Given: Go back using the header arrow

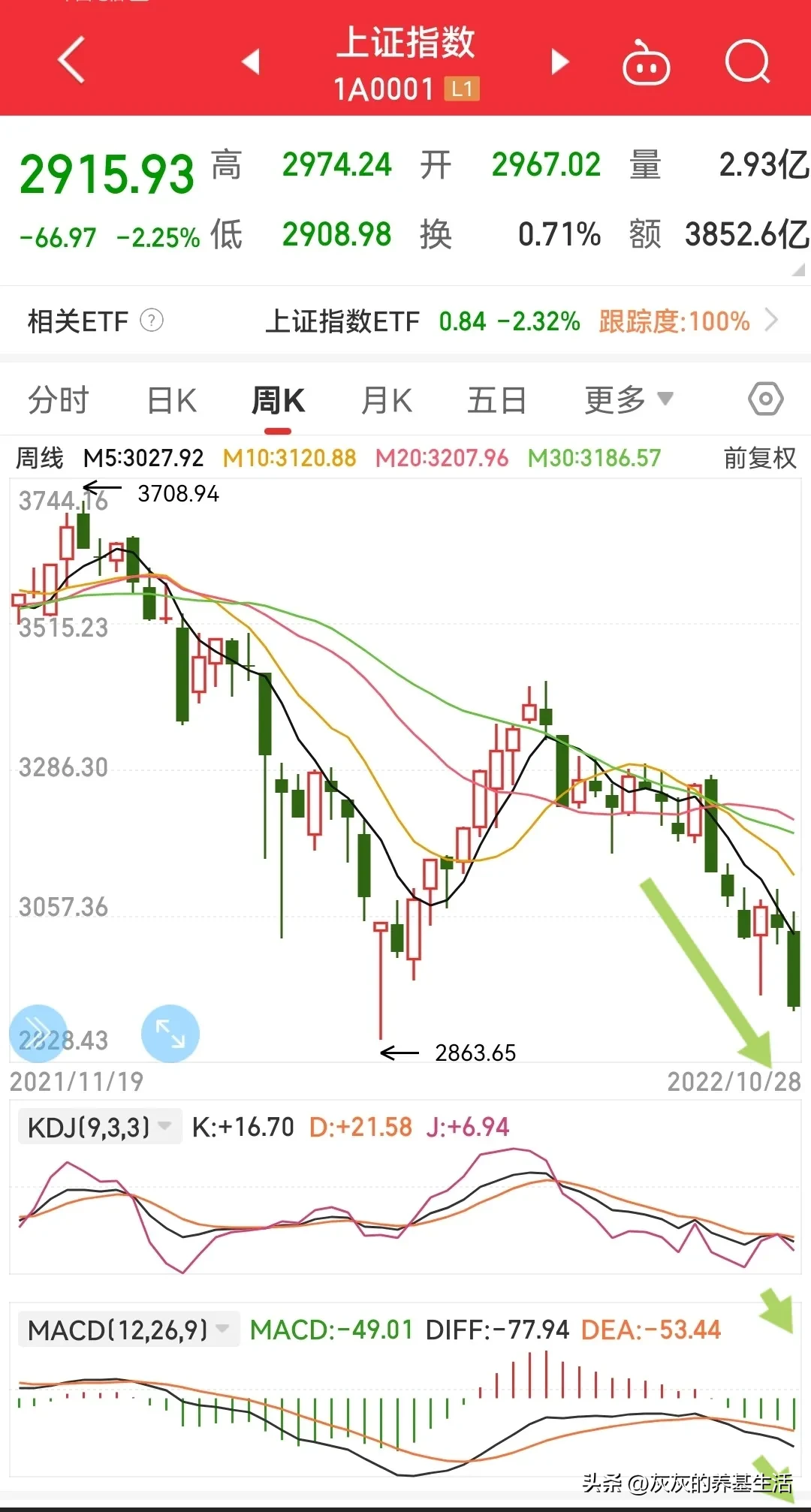Looking at the screenshot, I should [x=71, y=60].
